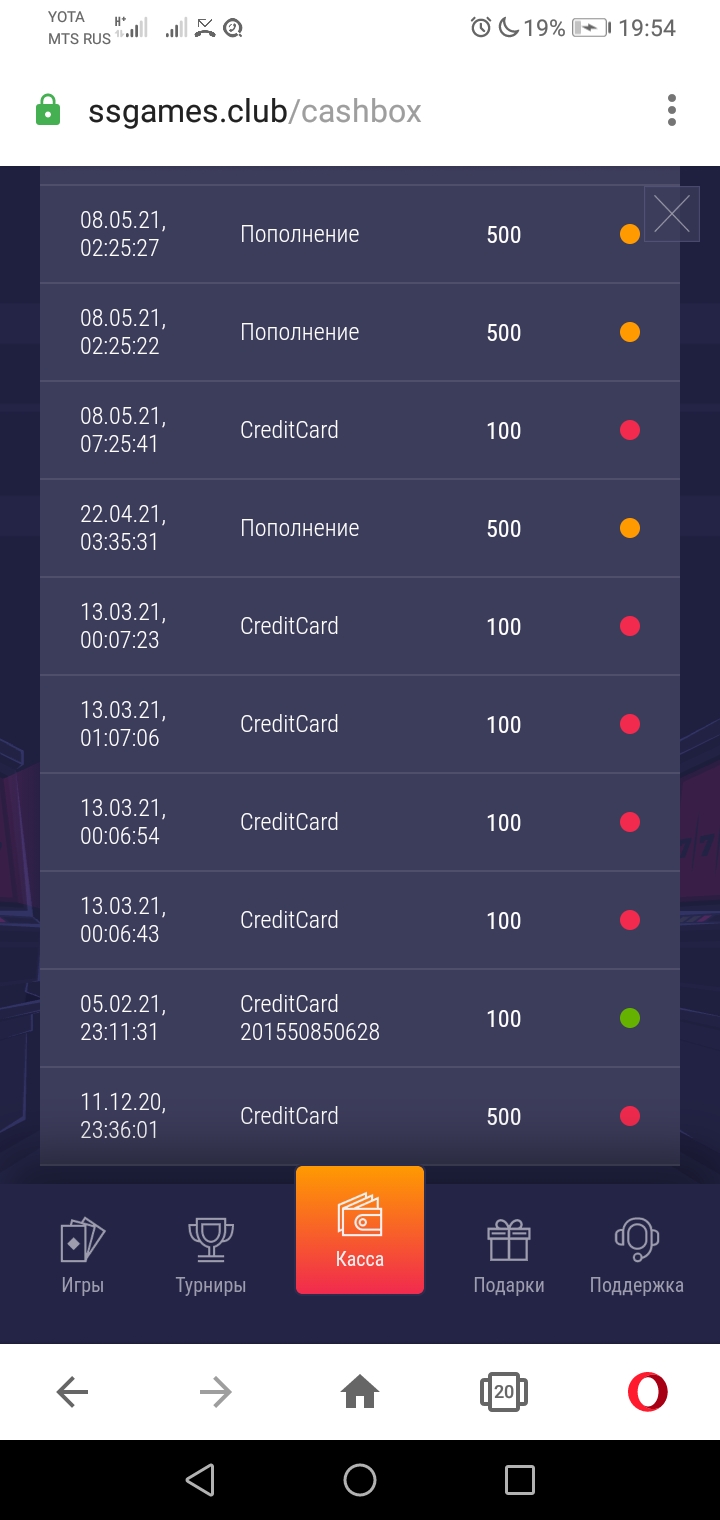Tap the system back button

click(200, 1480)
